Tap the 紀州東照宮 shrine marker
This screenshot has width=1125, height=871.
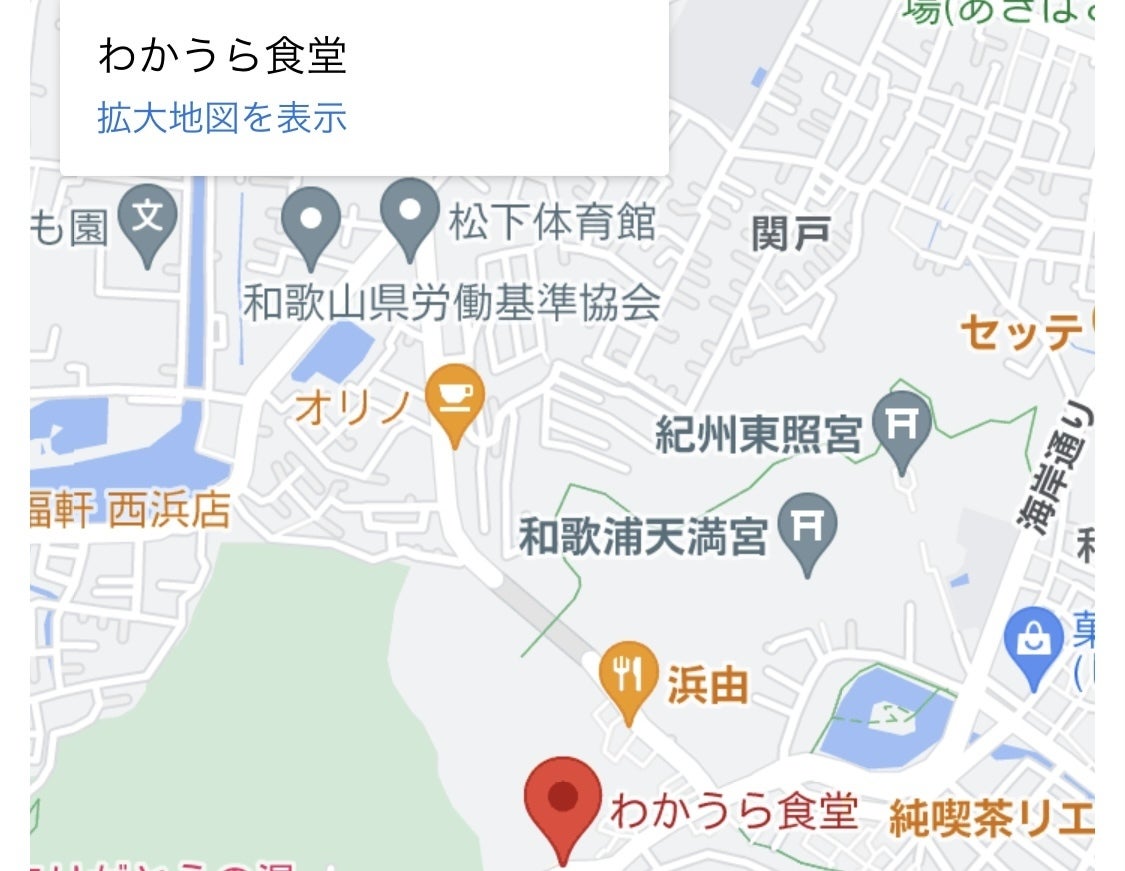901,424
